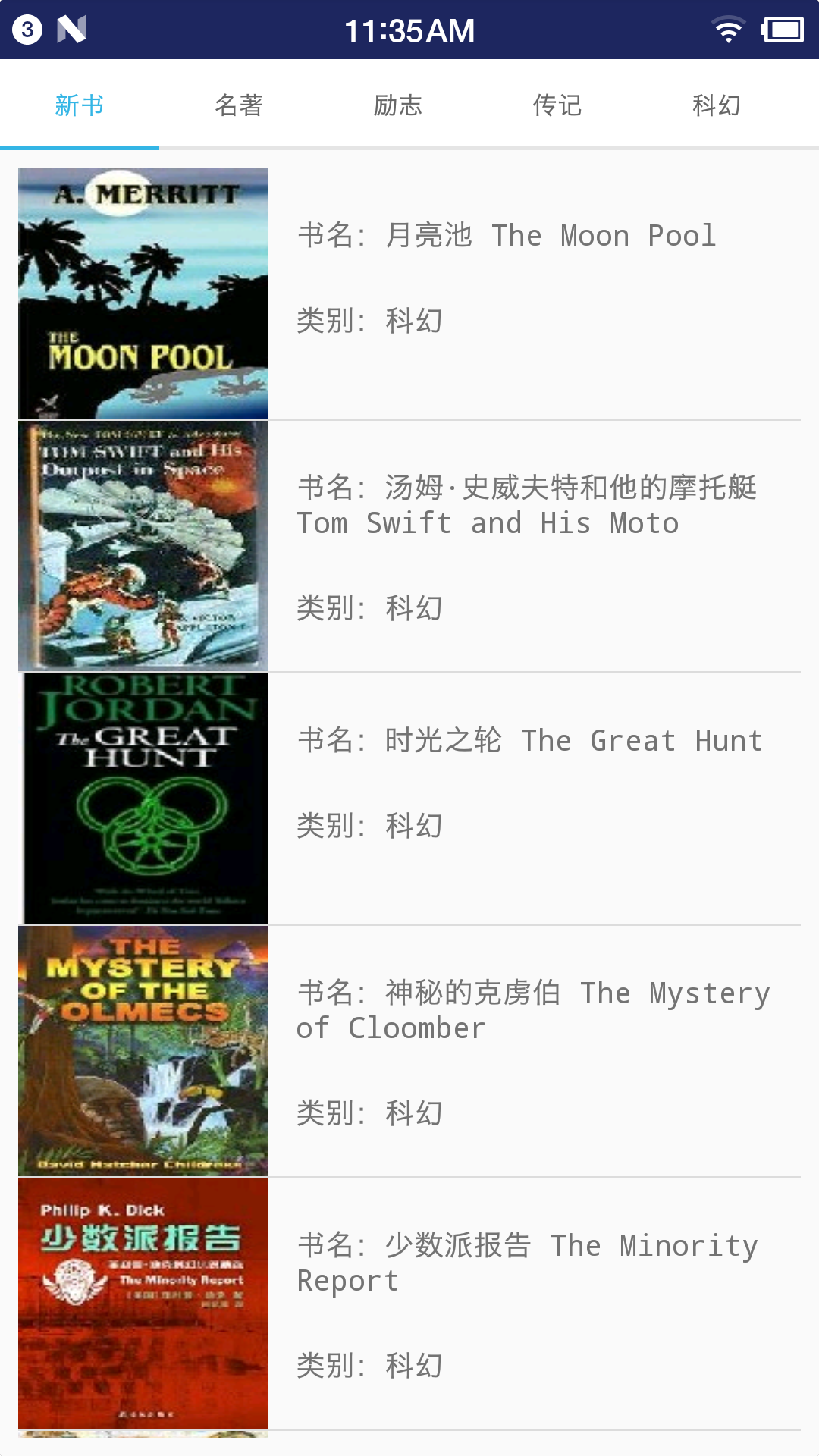Tap The Mystery of the Olmecs cover
The height and width of the screenshot is (1456, 819).
[143, 1049]
